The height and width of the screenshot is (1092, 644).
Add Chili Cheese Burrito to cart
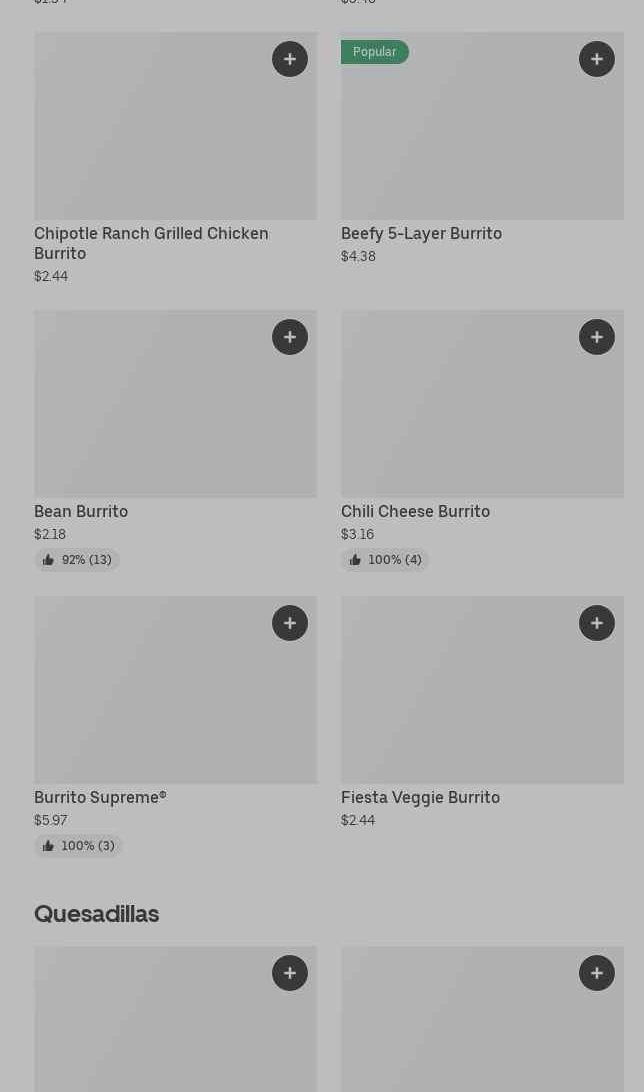[x=597, y=337]
